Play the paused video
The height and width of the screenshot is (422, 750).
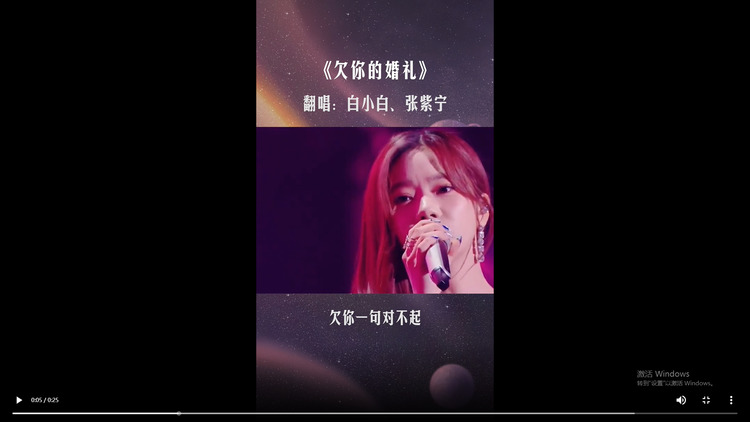18,400
